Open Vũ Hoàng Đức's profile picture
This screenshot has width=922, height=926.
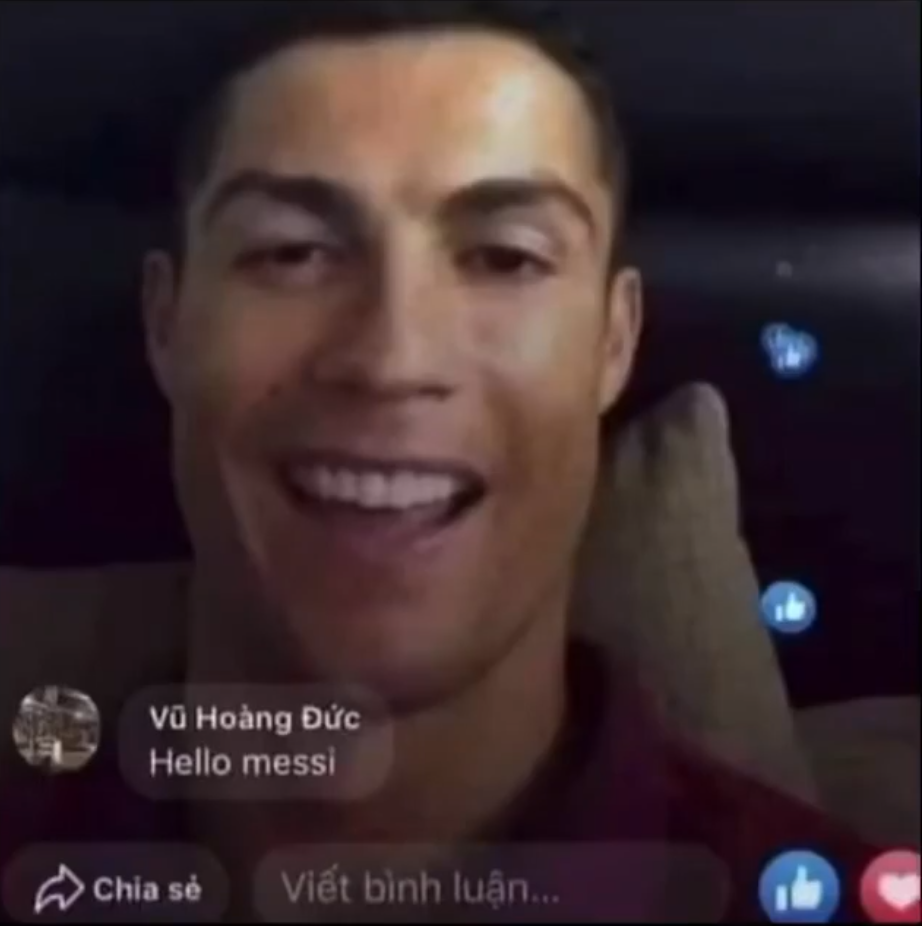[x=56, y=730]
